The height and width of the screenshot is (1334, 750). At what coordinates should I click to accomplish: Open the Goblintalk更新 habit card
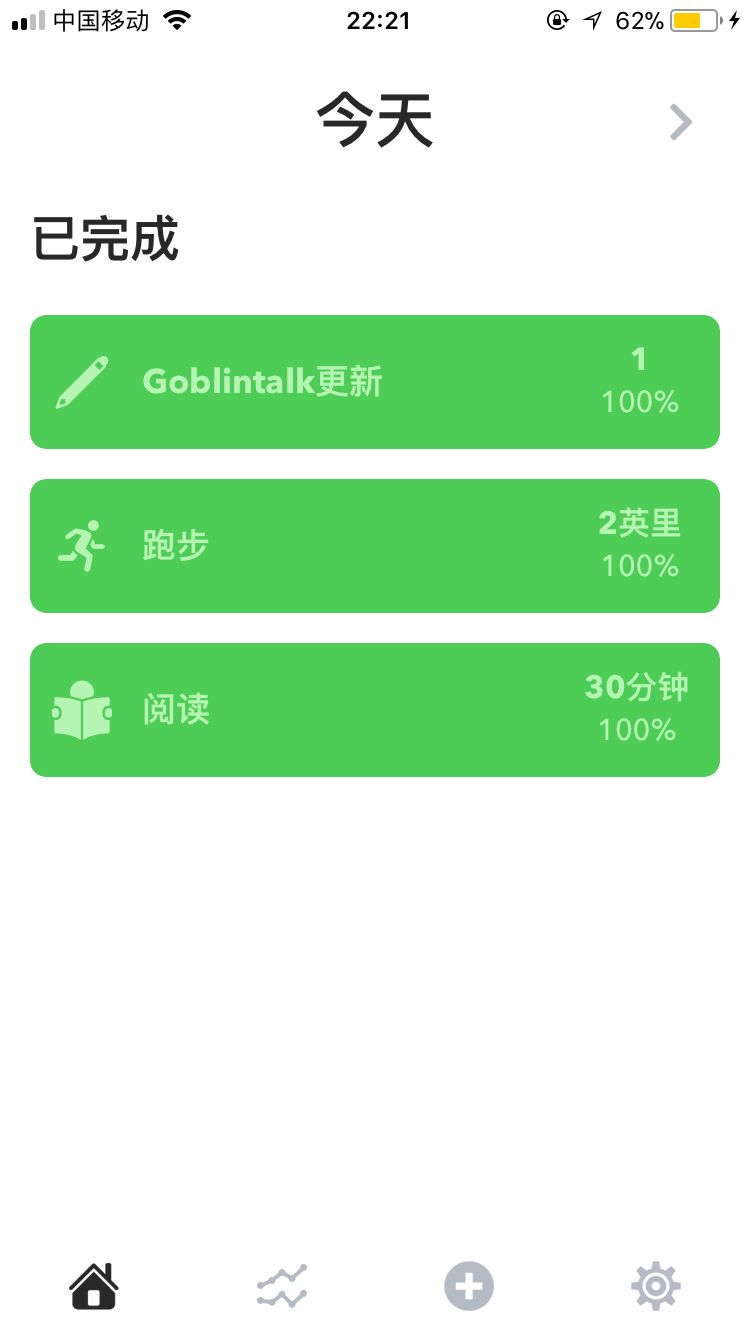(x=375, y=382)
